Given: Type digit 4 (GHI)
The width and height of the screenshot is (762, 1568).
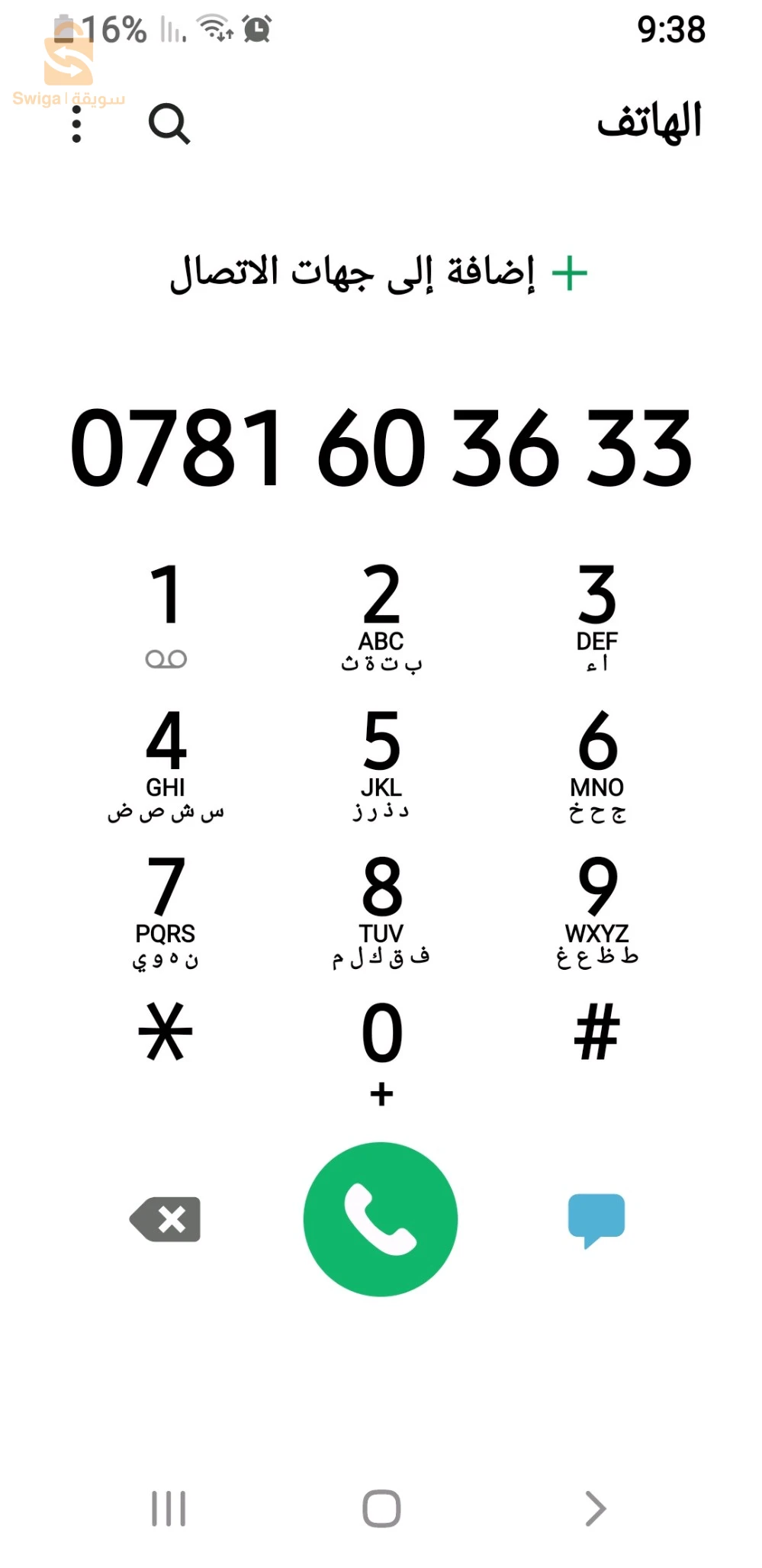Looking at the screenshot, I should point(166,761).
